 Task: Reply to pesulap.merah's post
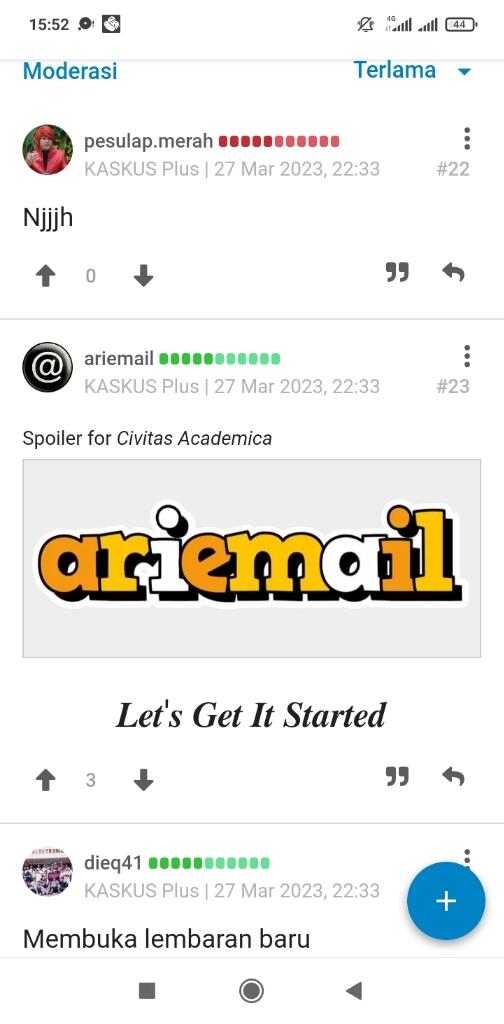point(453,272)
